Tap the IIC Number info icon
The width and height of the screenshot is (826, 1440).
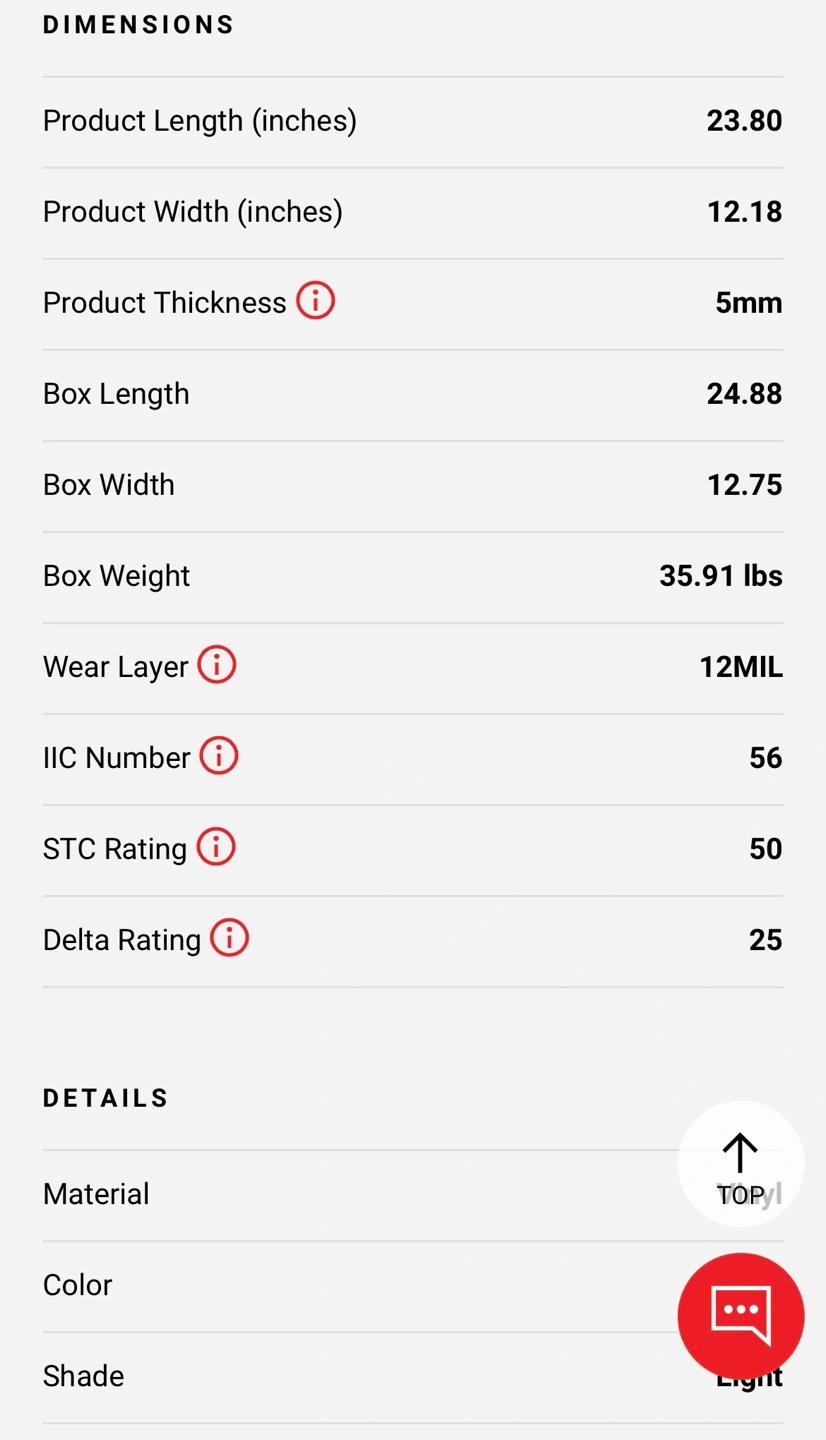219,756
